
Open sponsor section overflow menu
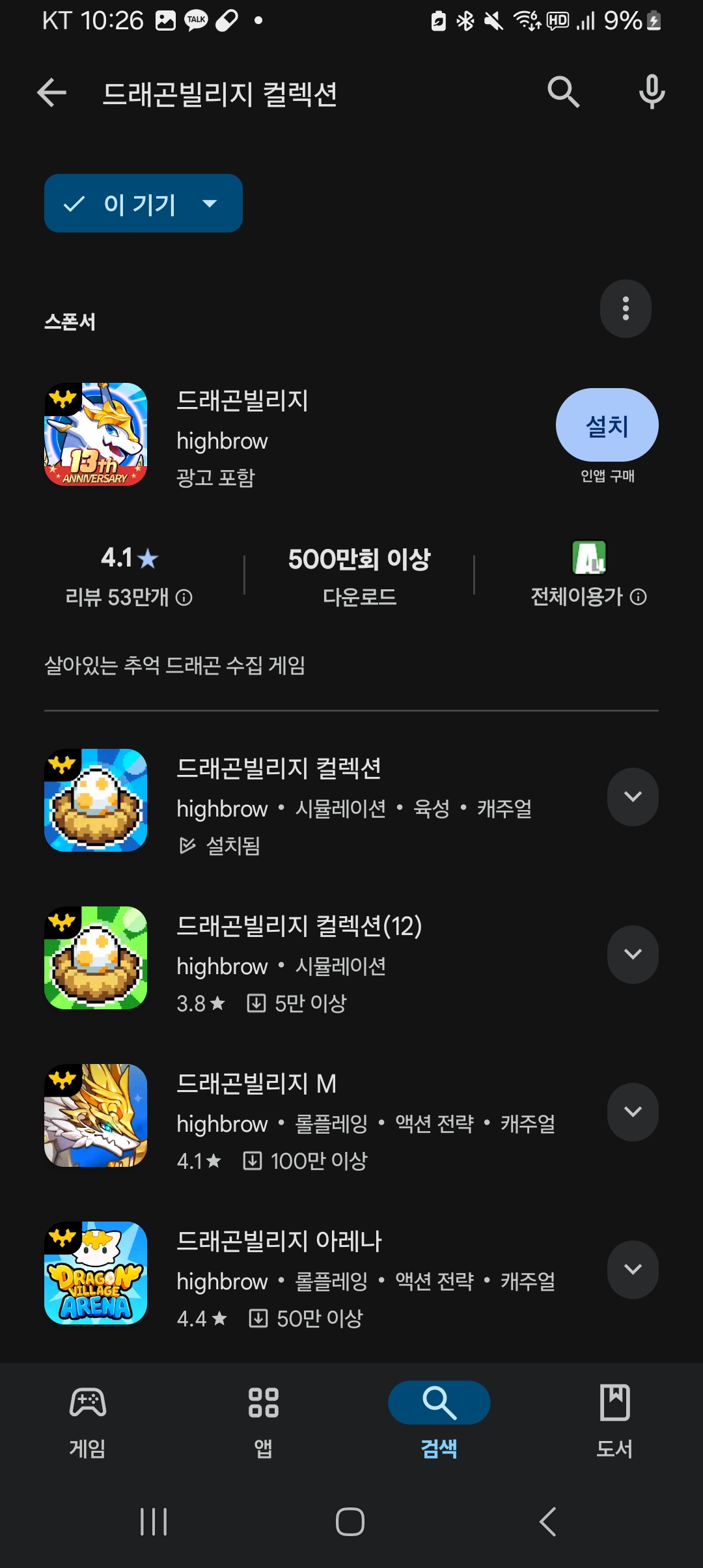click(x=626, y=309)
